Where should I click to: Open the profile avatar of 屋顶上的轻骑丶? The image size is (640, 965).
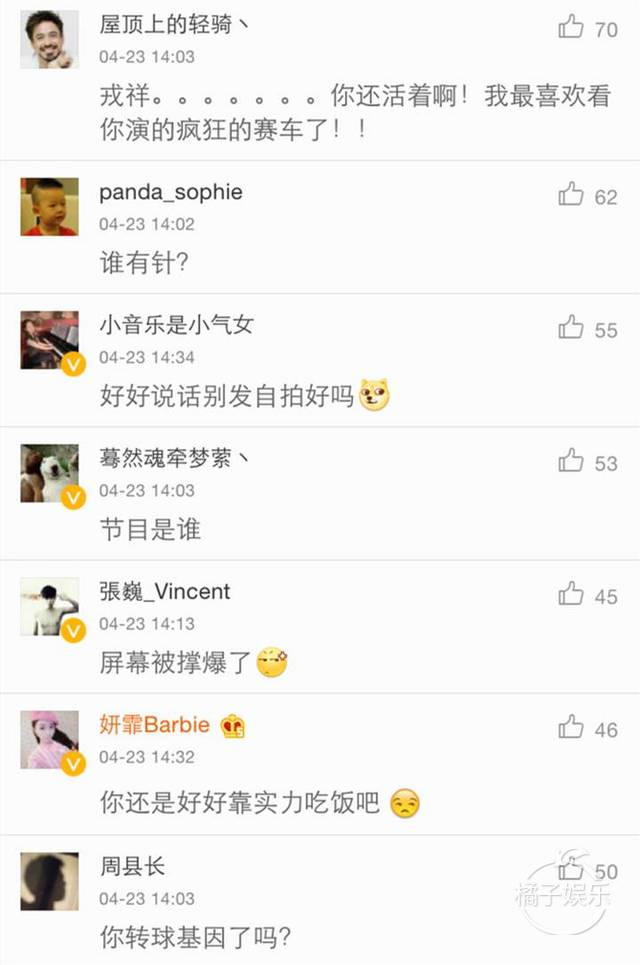tap(49, 40)
